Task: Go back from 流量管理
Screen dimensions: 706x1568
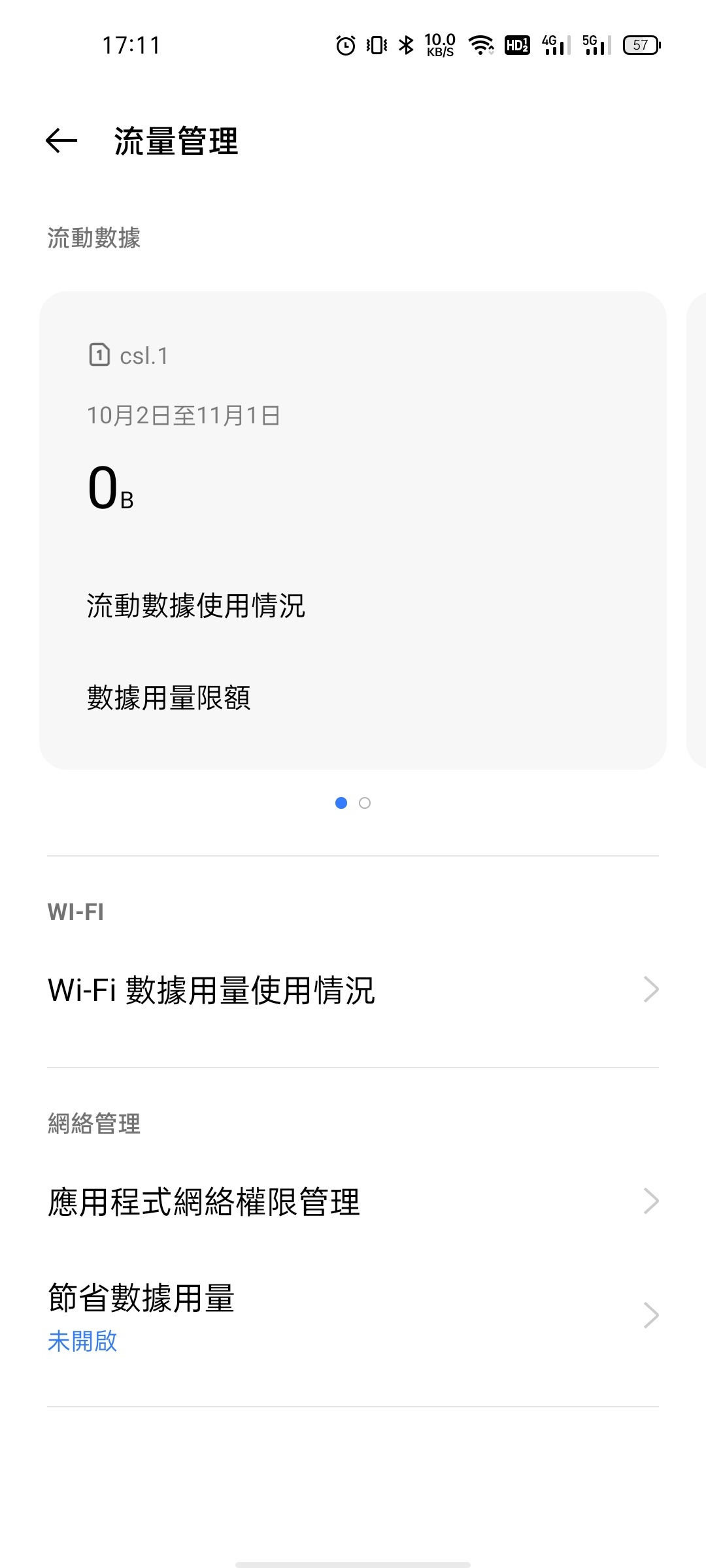Action: click(x=61, y=140)
